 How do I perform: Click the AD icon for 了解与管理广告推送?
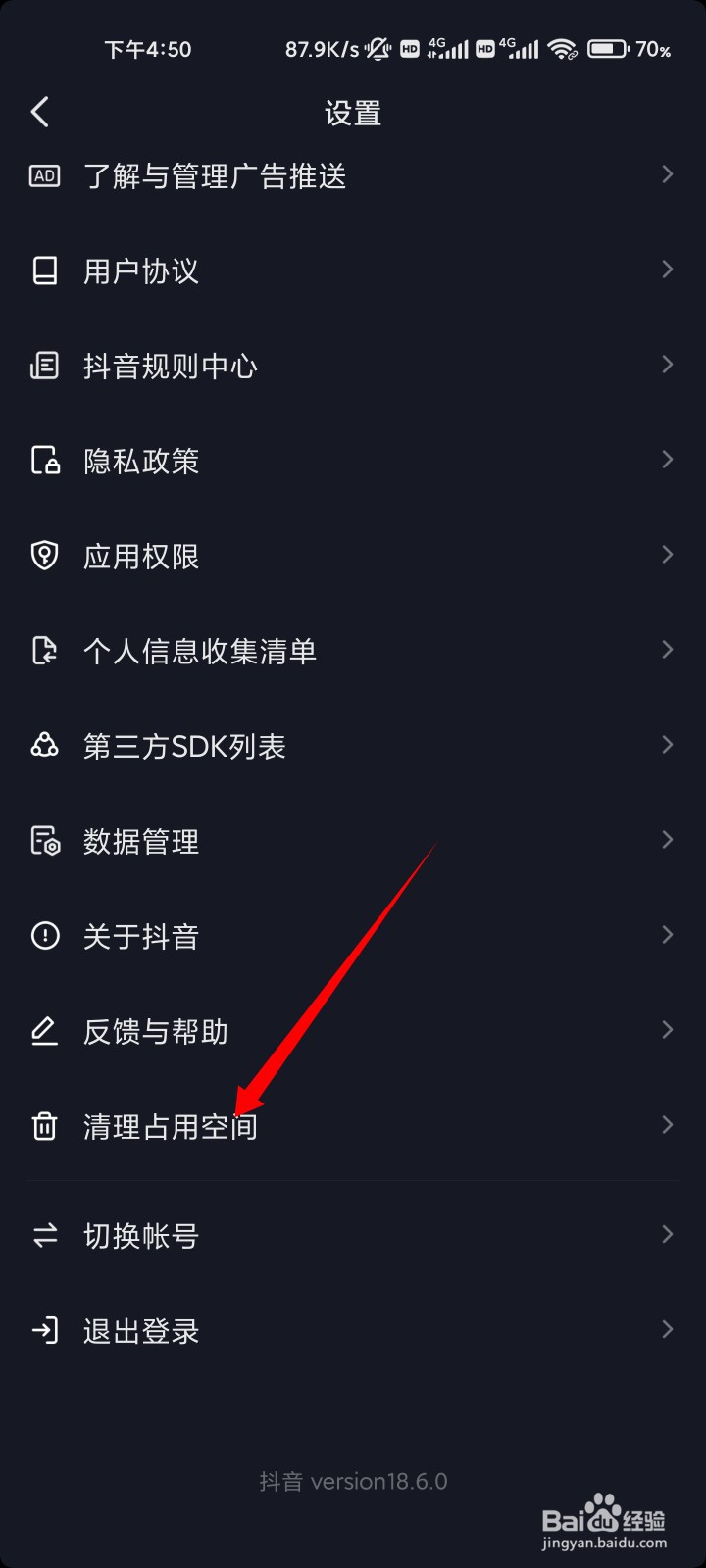point(44,176)
